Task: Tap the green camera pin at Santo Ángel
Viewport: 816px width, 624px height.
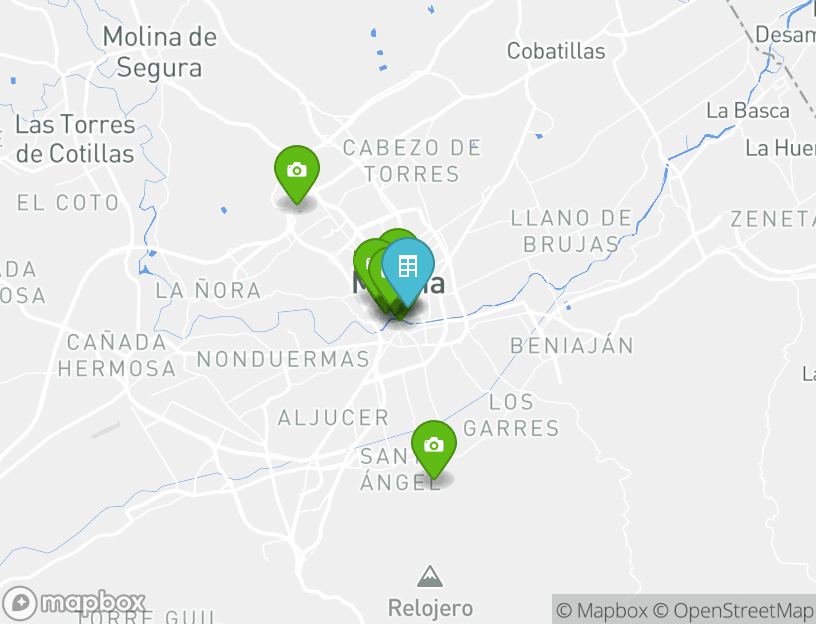Action: coord(433,446)
